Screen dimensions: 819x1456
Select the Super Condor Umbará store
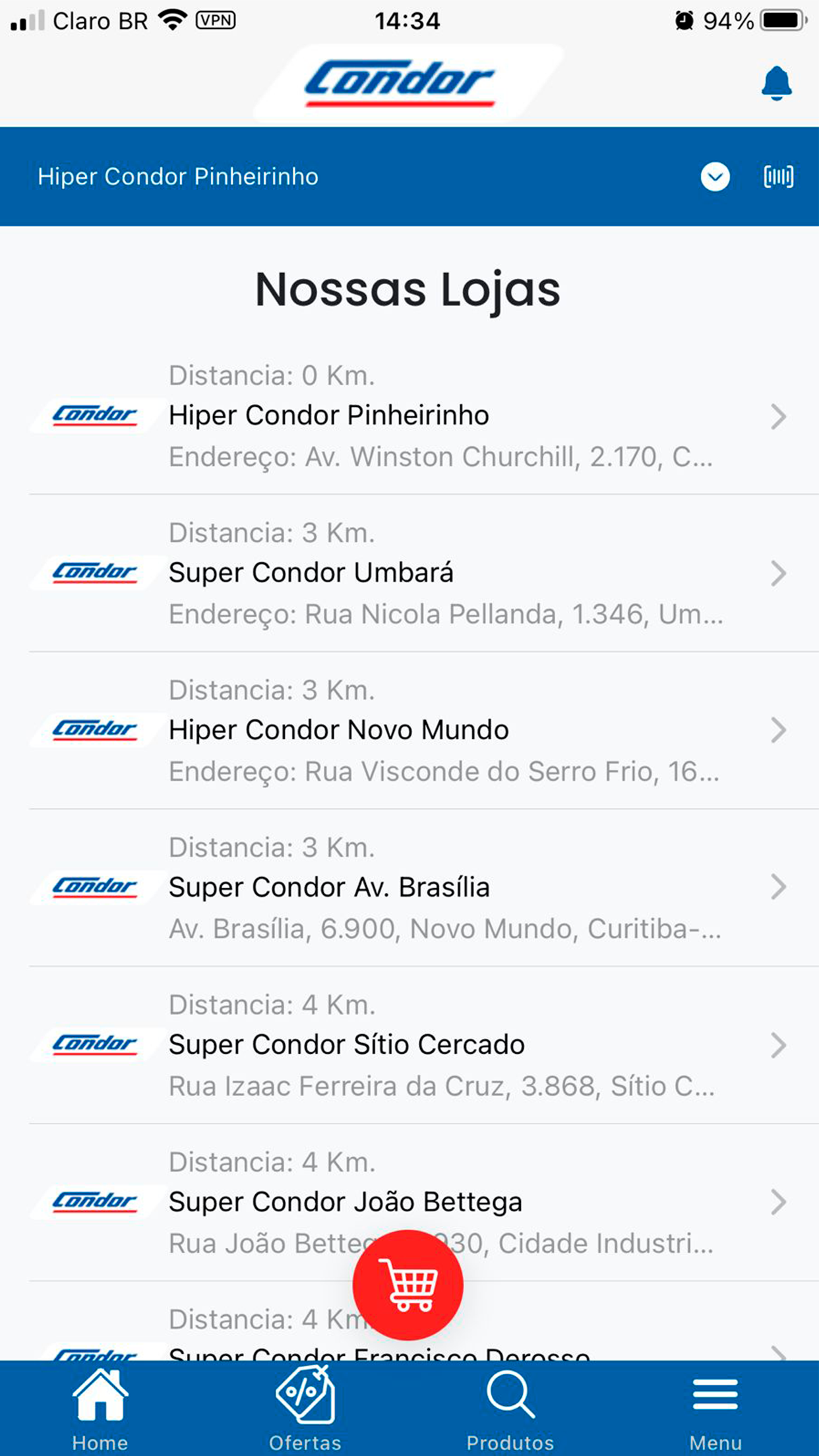pos(423,574)
